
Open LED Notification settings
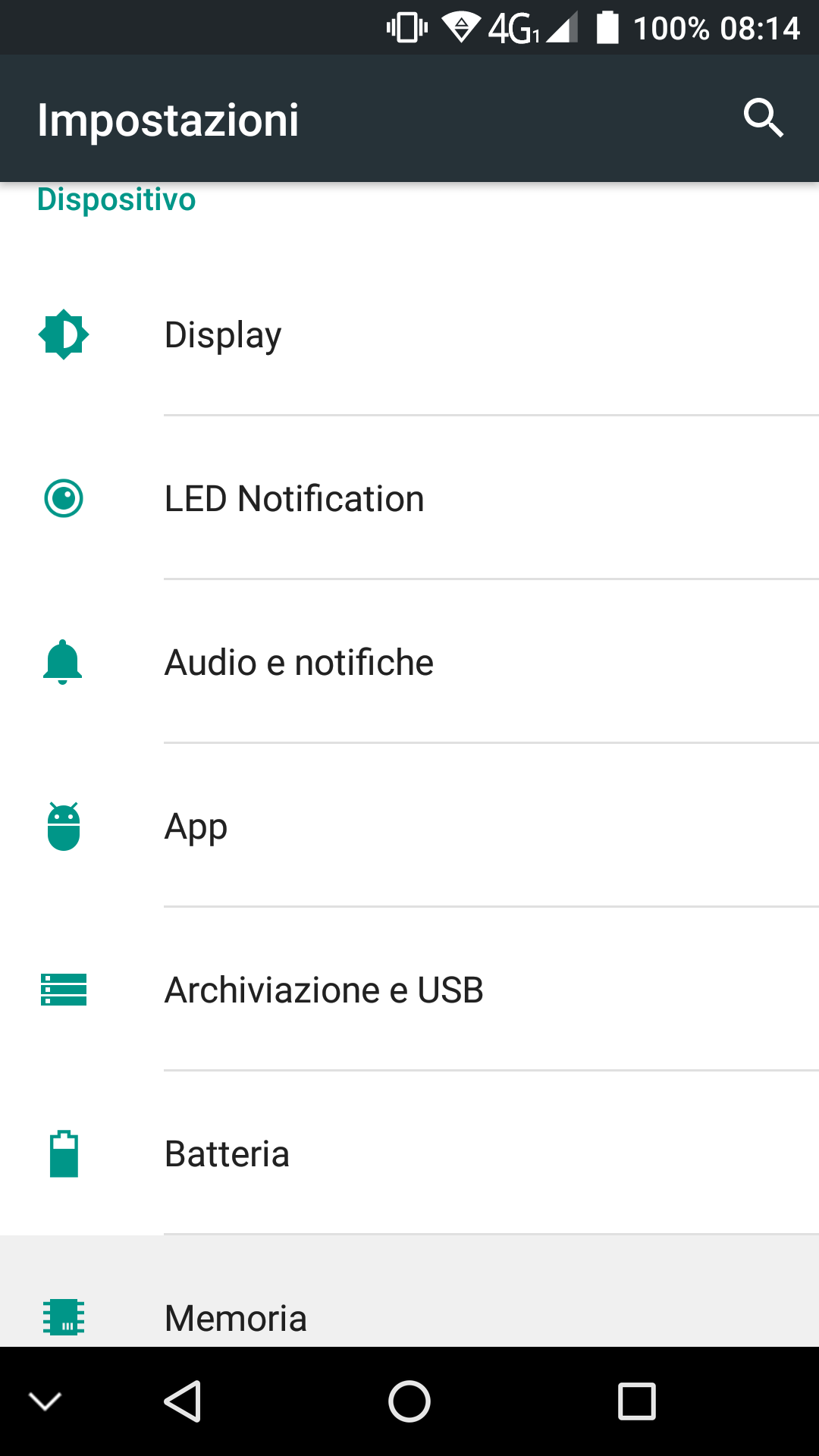(409, 498)
